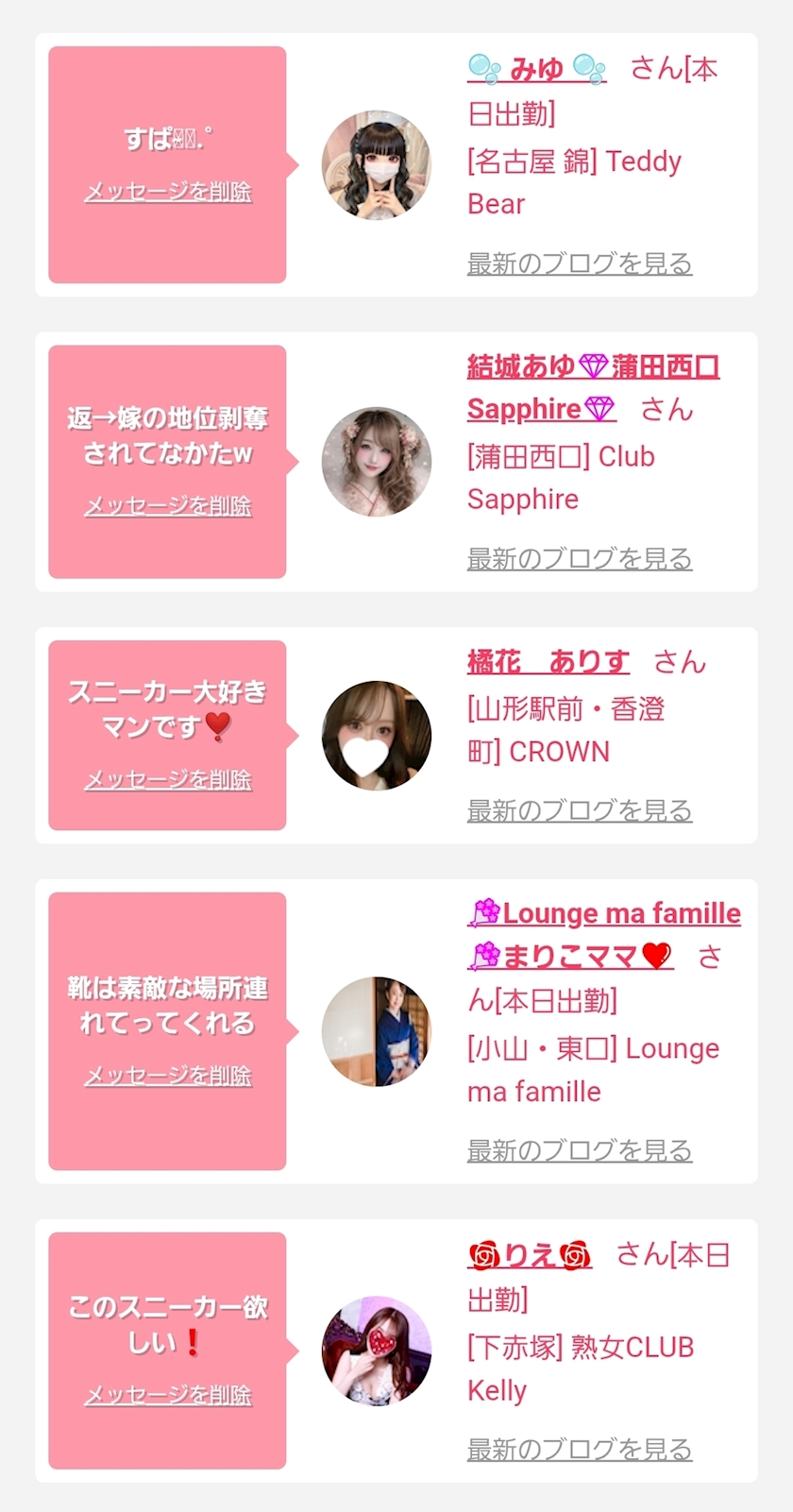Viewport: 793px width, 1512px height.
Task: Open 結城あゆ's profile link
Action: pos(593,367)
